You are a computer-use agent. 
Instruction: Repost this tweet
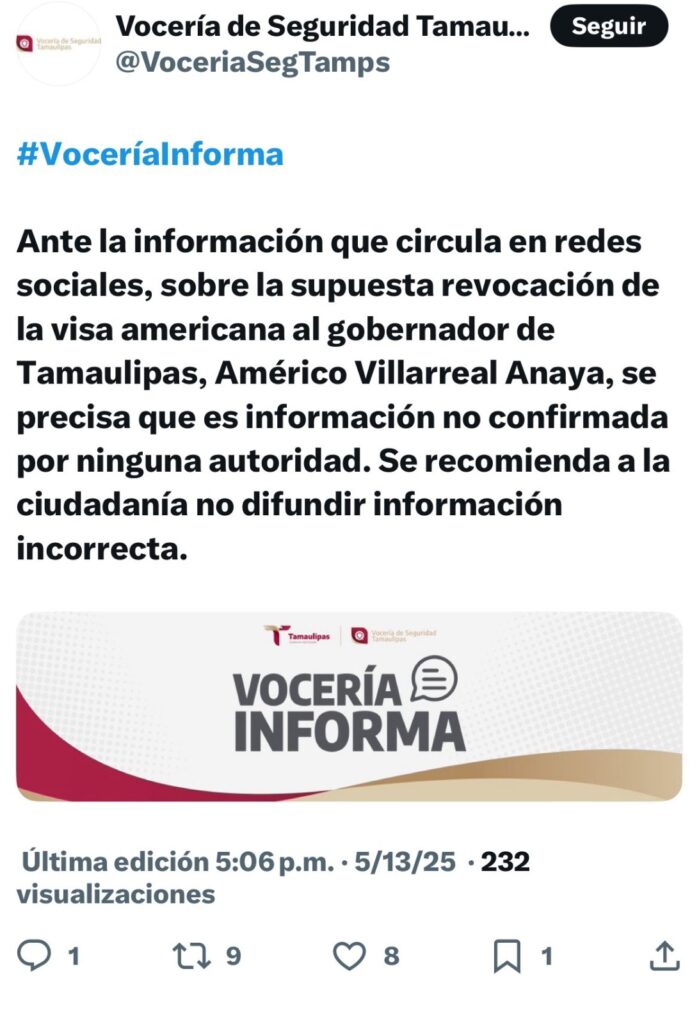[190, 957]
